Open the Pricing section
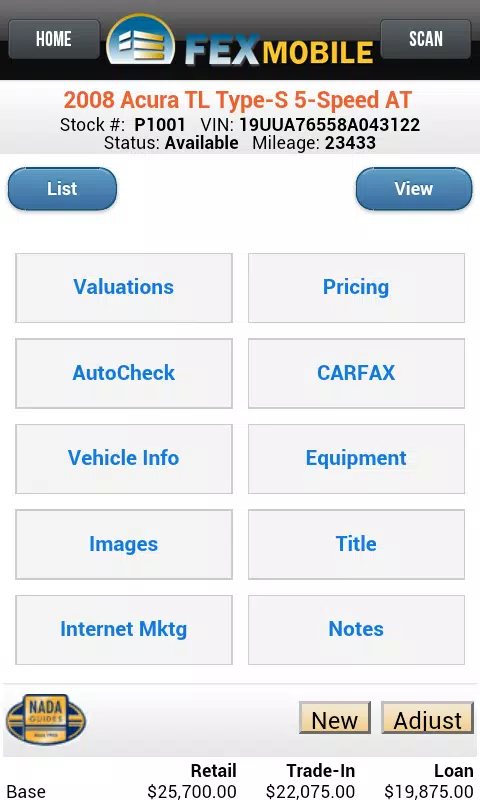The image size is (480, 800). click(x=356, y=288)
